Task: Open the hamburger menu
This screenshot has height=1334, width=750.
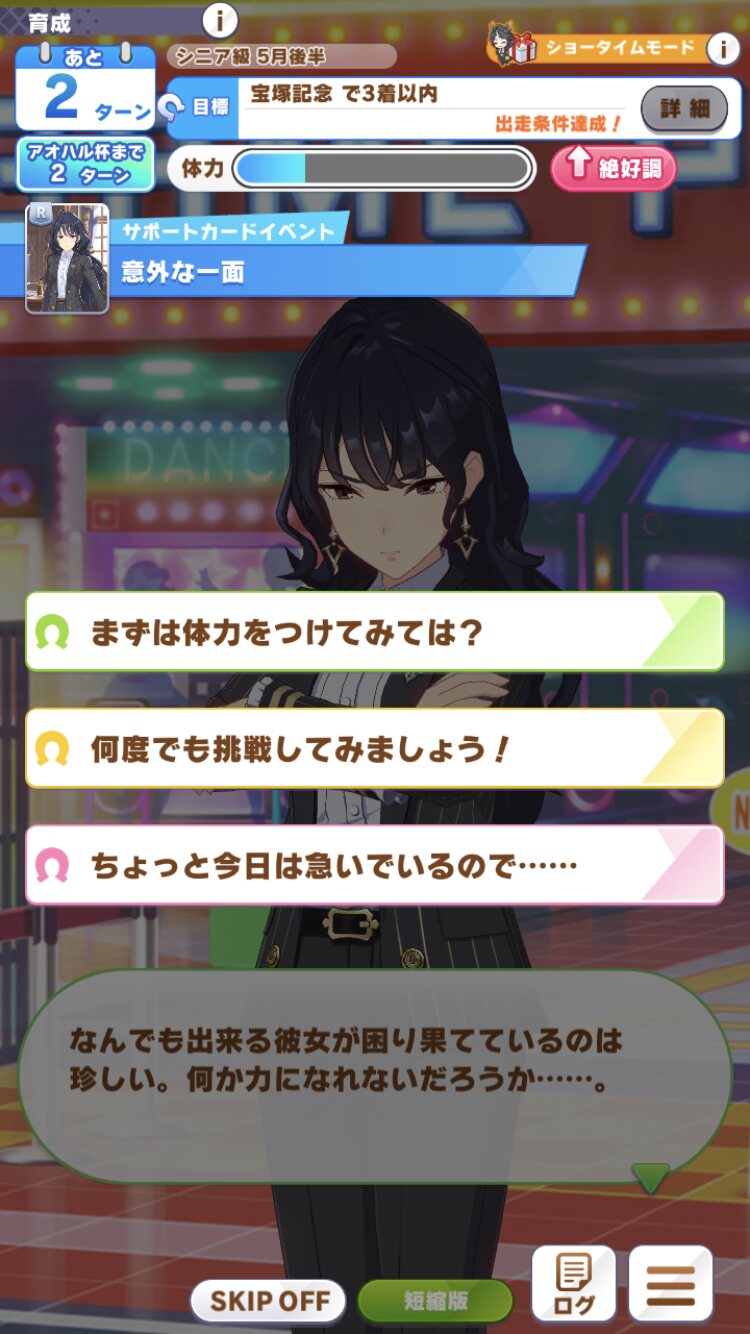Action: coord(671,1285)
